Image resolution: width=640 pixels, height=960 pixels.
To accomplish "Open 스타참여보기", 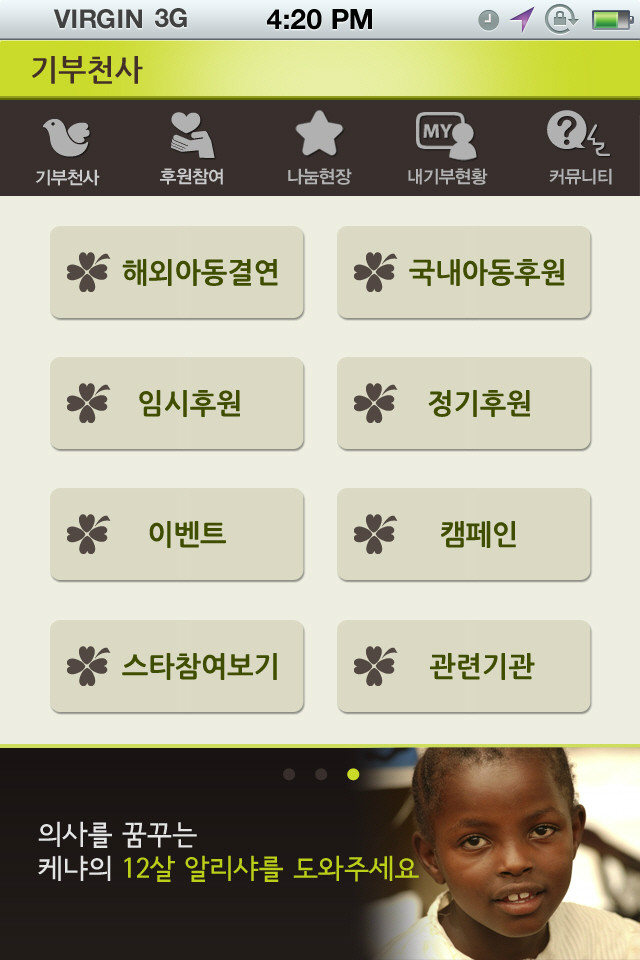I will click(x=177, y=665).
